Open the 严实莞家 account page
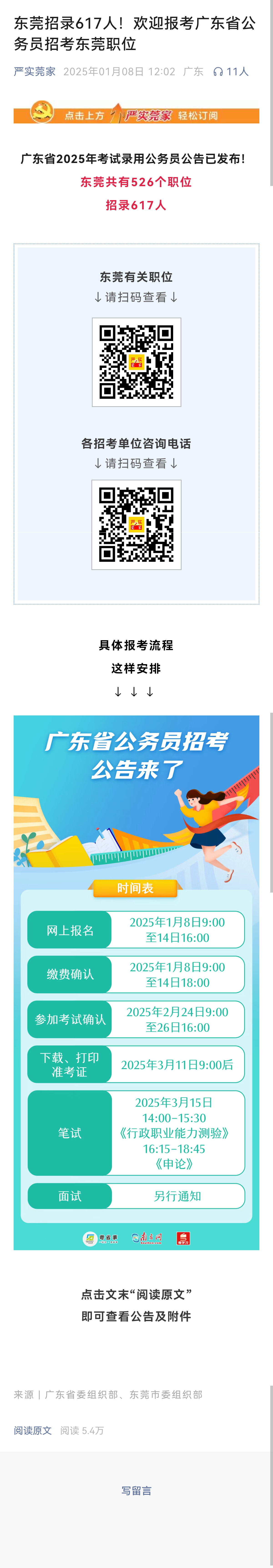This screenshot has height=1568, width=273. (35, 71)
